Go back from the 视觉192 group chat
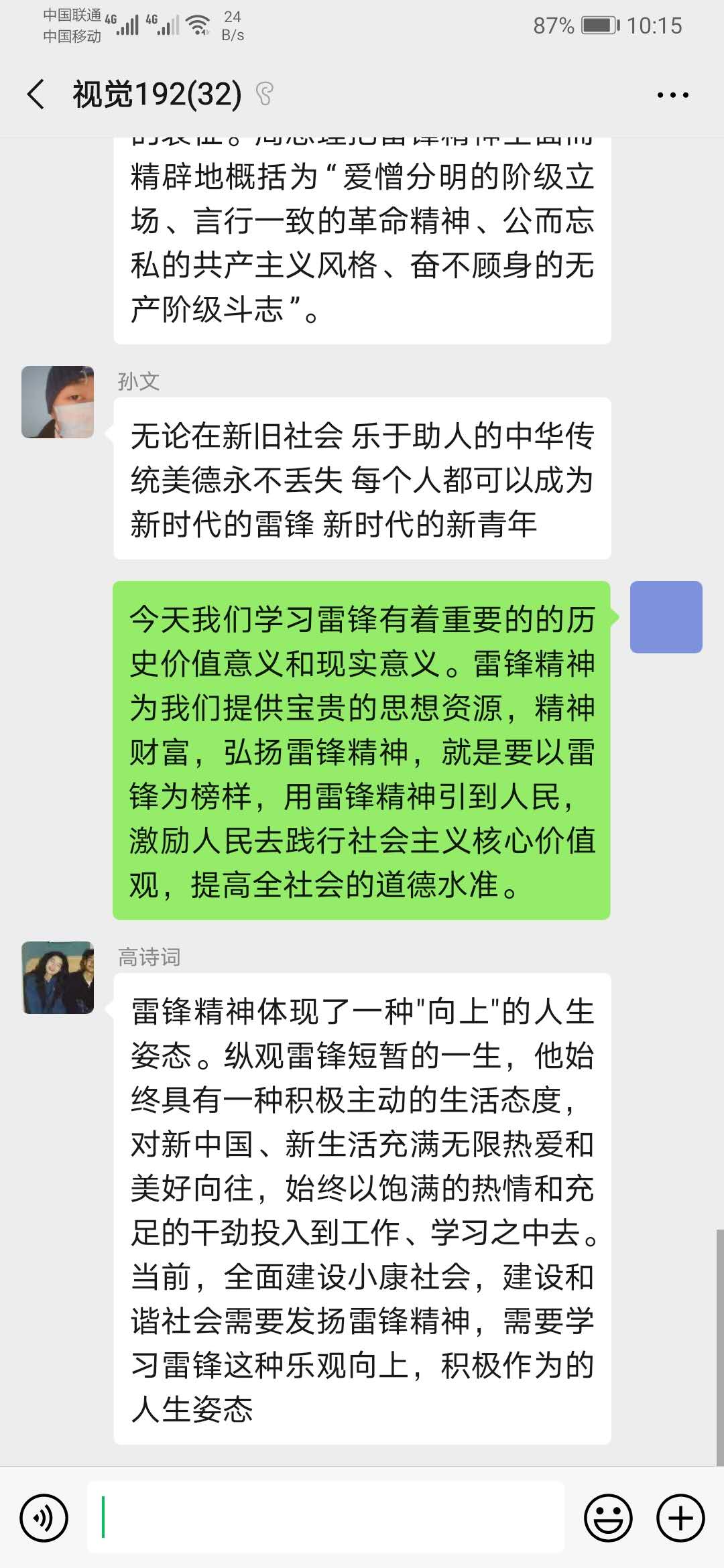The image size is (724, 1568). pyautogui.click(x=36, y=94)
